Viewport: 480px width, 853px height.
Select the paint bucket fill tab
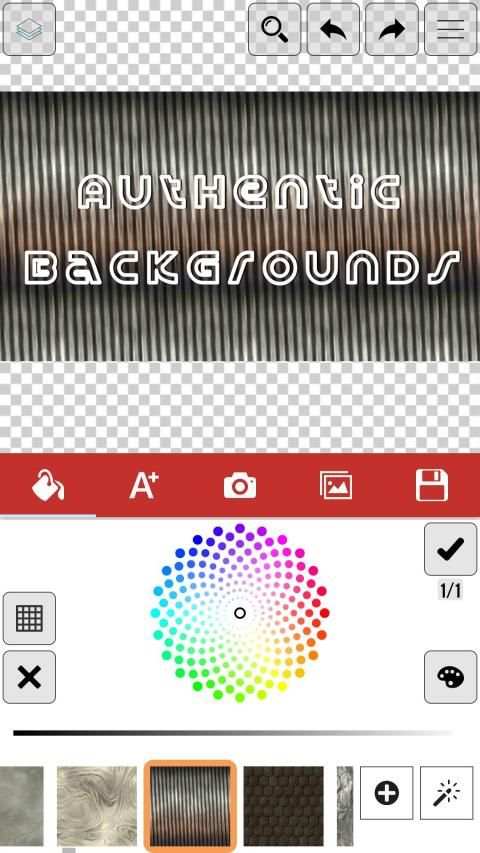click(x=48, y=485)
